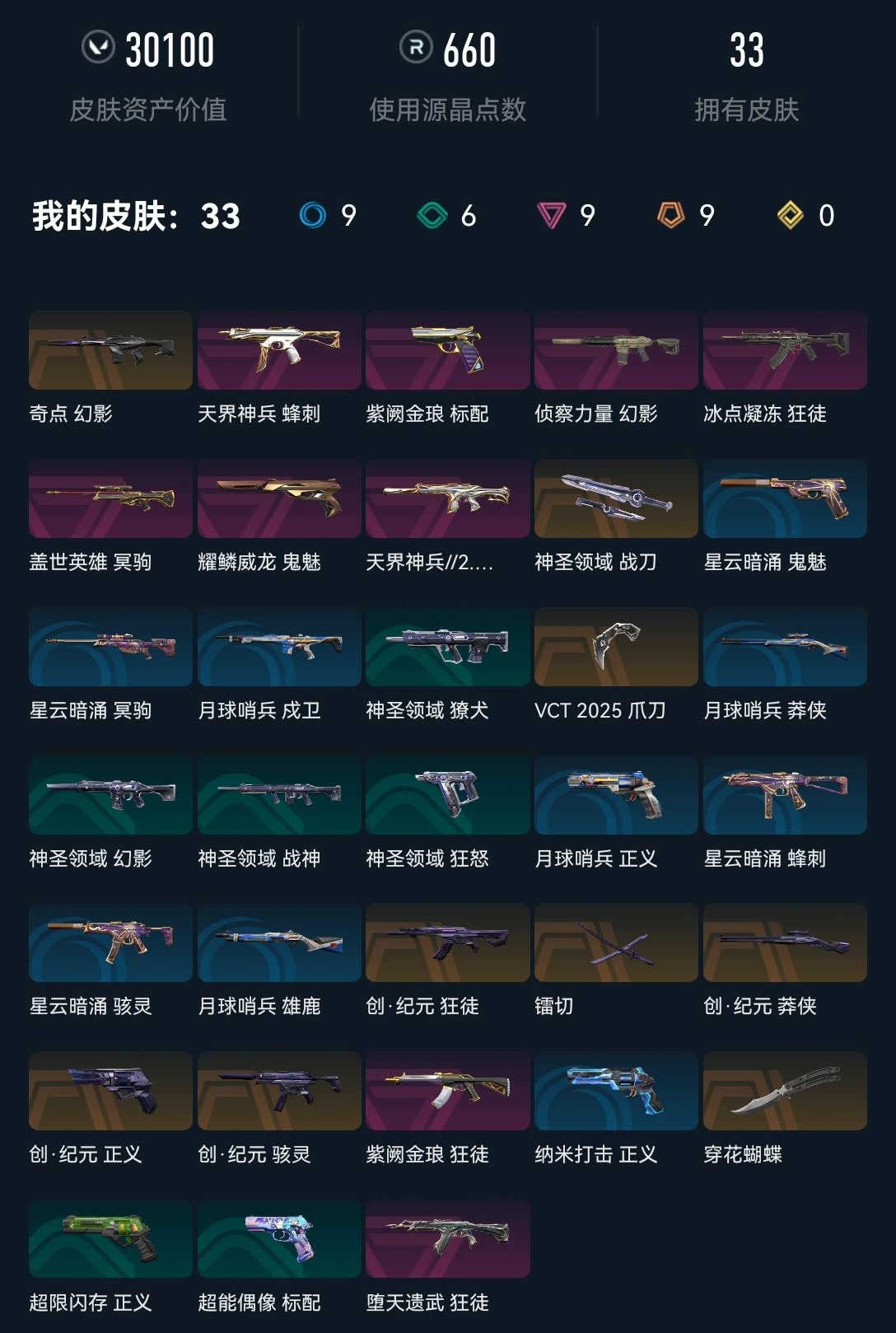Tap the 堕天遗武 狂徒 skin

coord(447,1239)
